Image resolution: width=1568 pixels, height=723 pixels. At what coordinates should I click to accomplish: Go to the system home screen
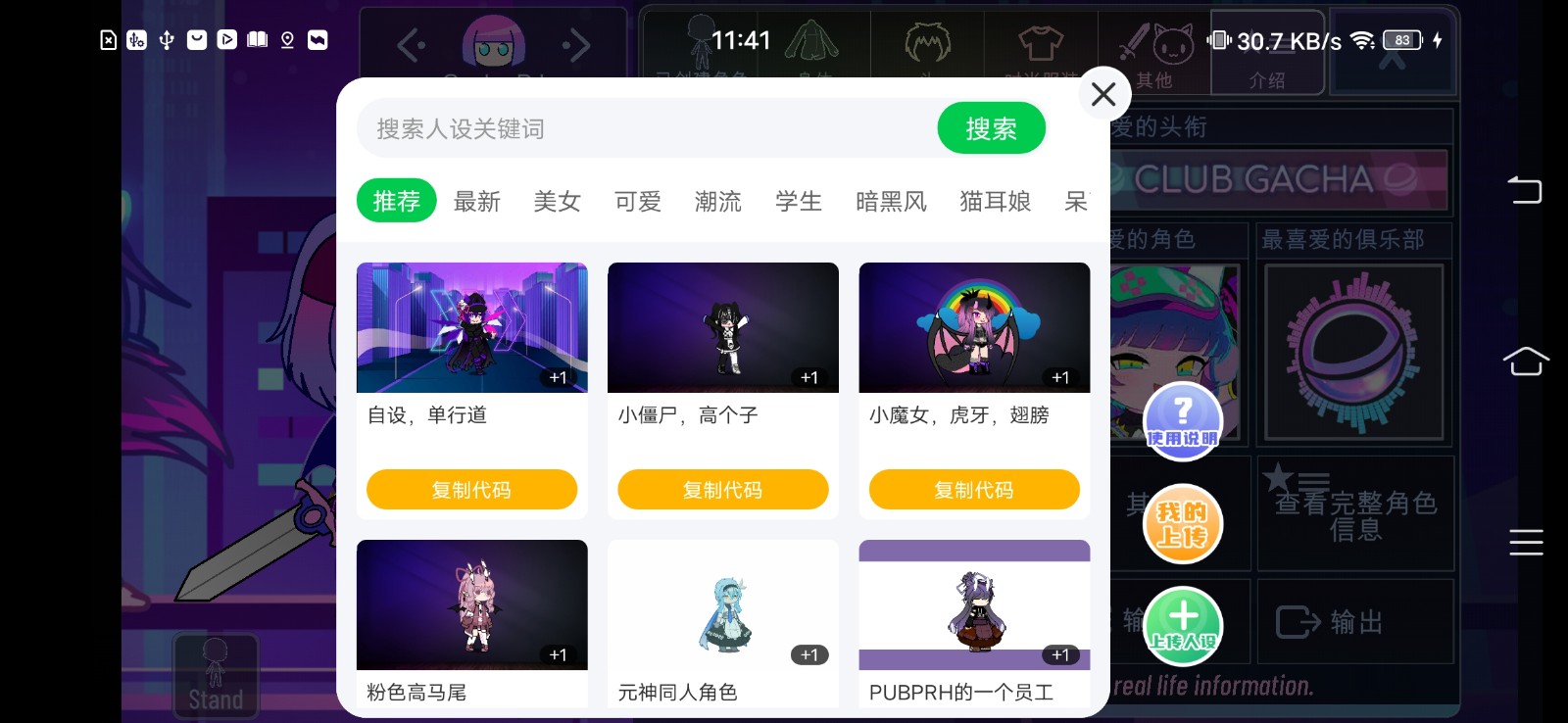pos(1525,361)
